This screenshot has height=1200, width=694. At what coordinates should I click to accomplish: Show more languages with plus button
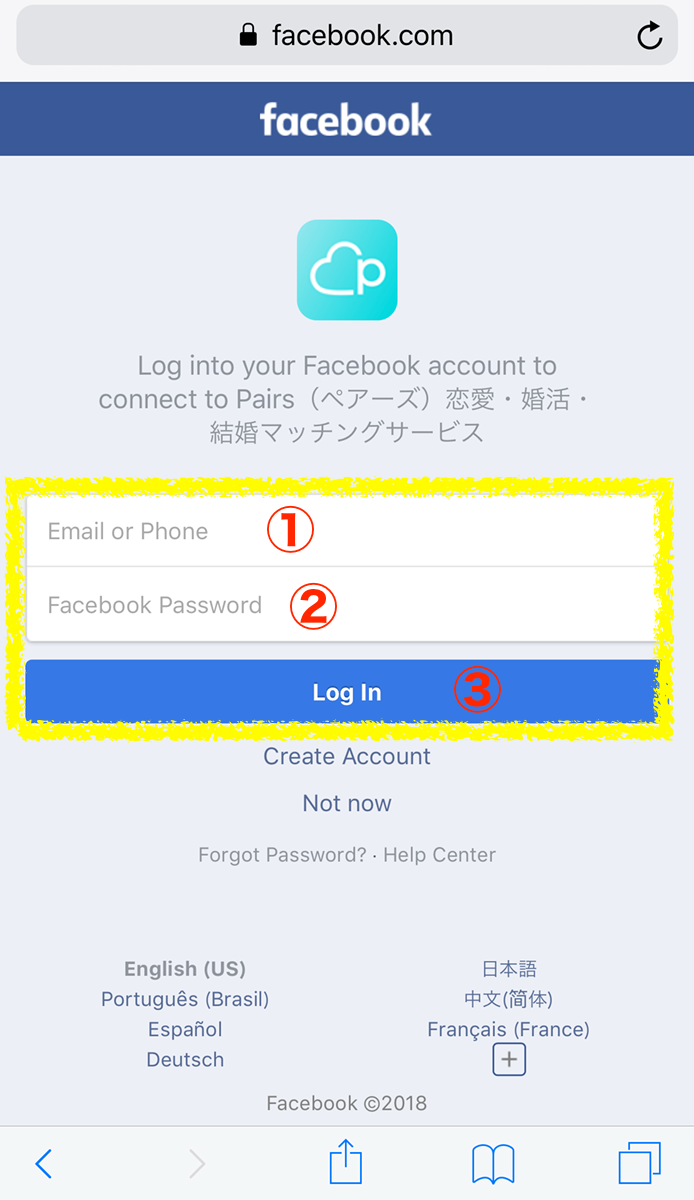[509, 1060]
